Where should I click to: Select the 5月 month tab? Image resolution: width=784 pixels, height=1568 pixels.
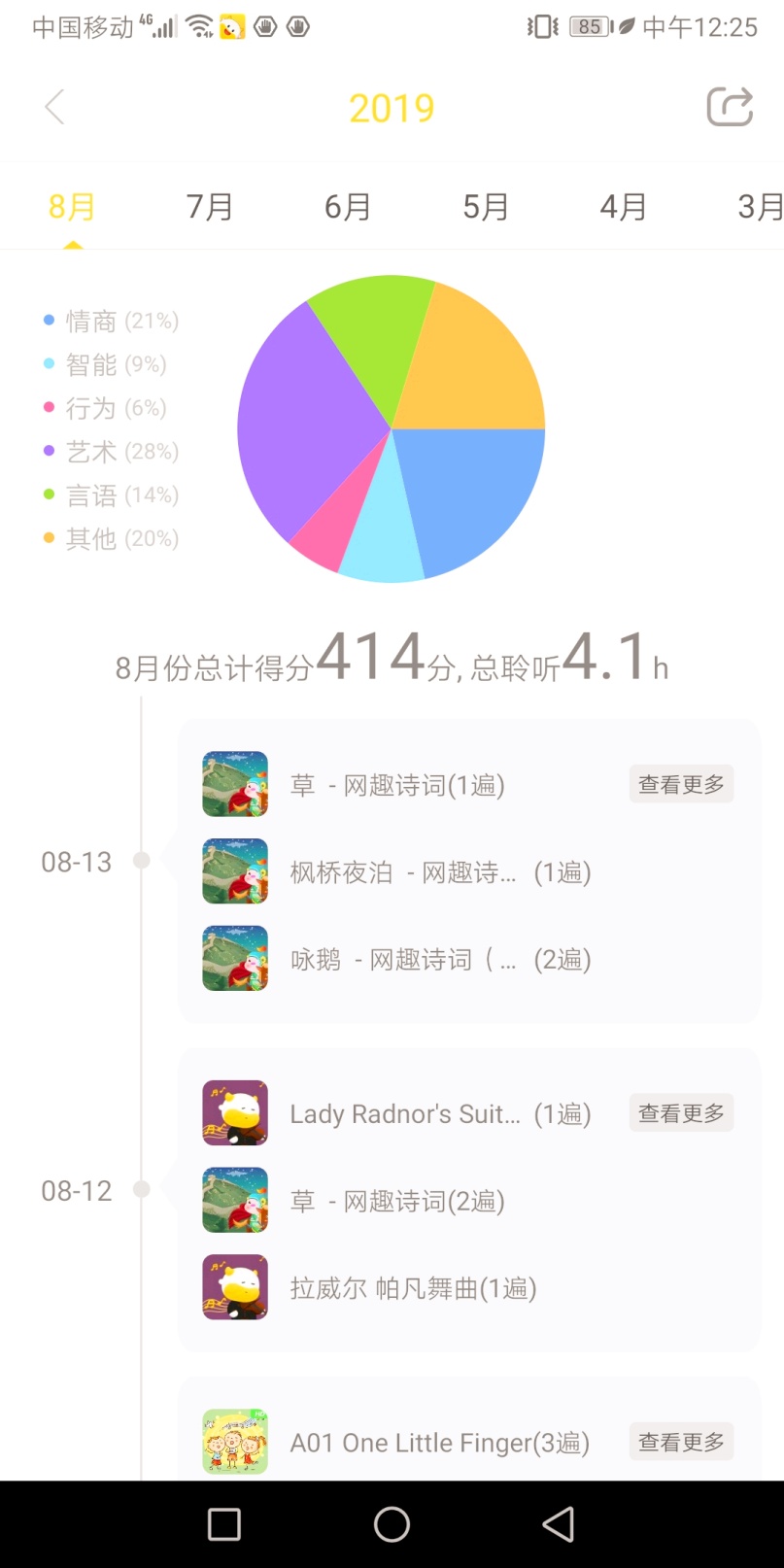pos(486,207)
